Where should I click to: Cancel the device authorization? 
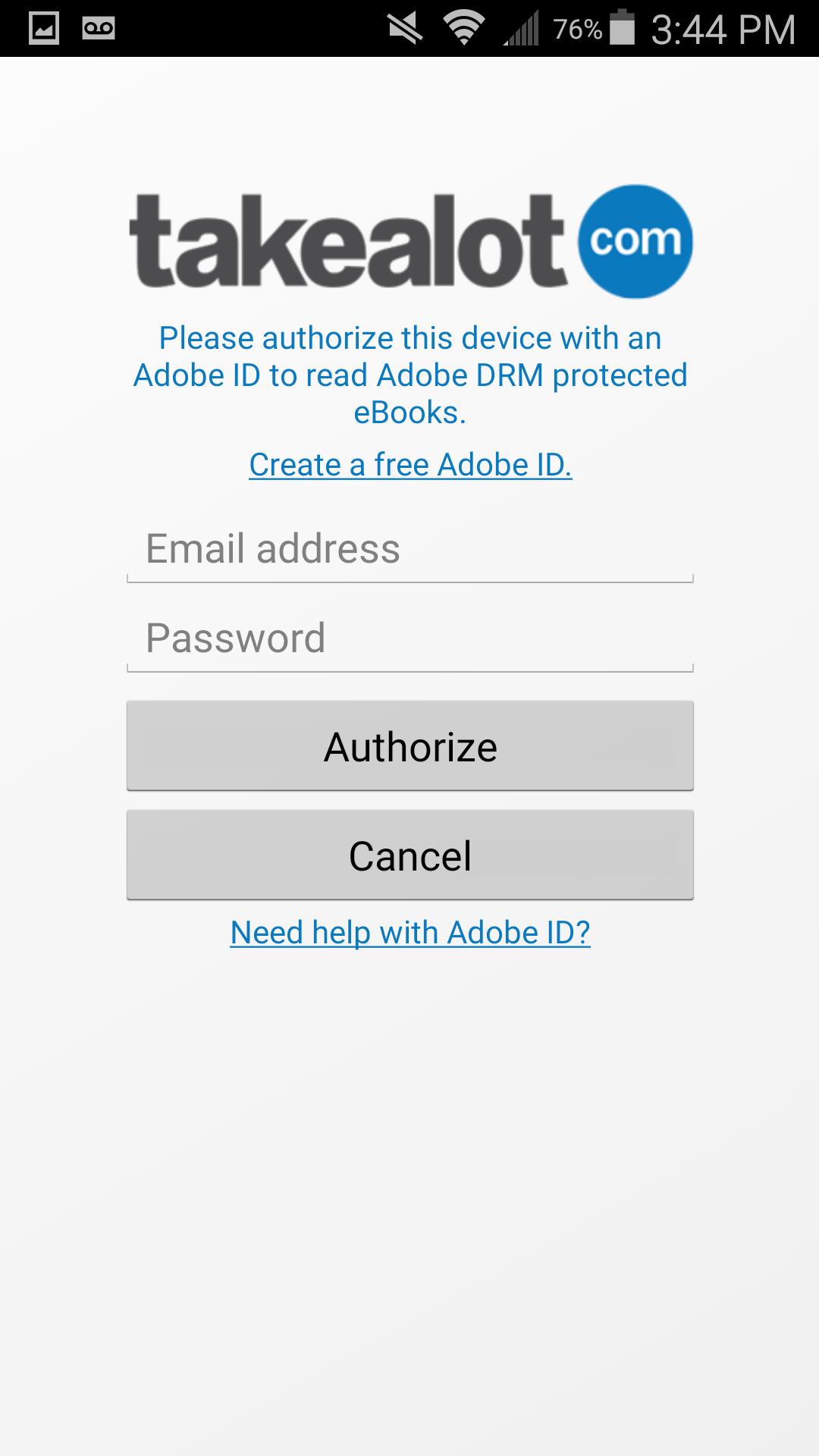409,855
